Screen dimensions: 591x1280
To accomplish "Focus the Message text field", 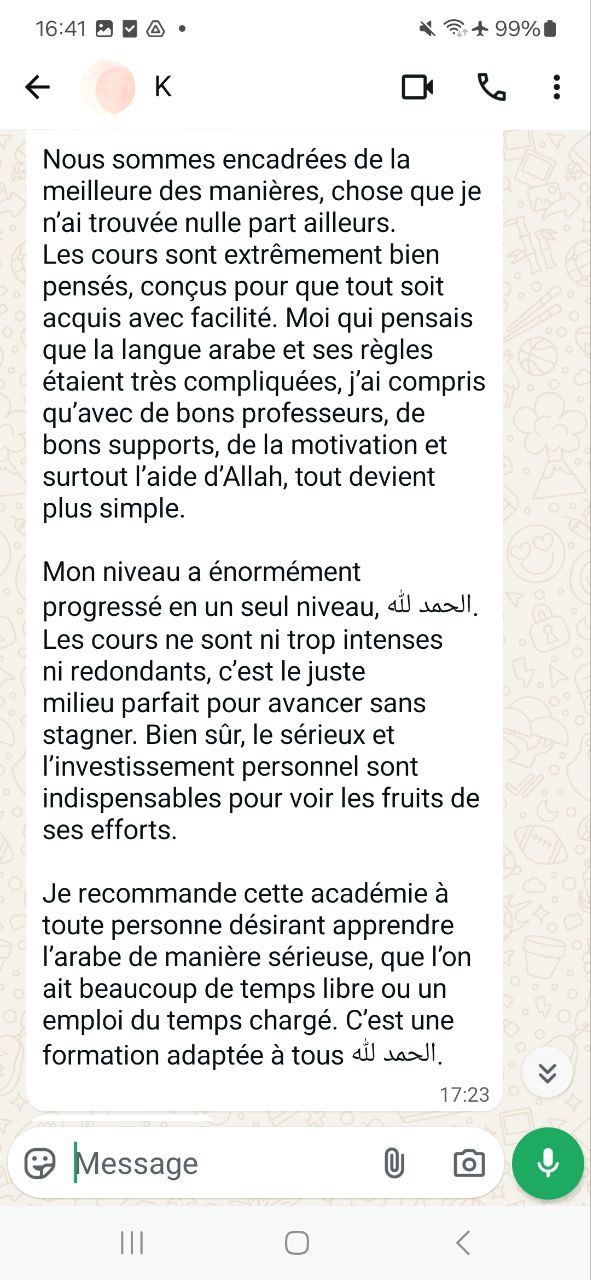I will (220, 1163).
